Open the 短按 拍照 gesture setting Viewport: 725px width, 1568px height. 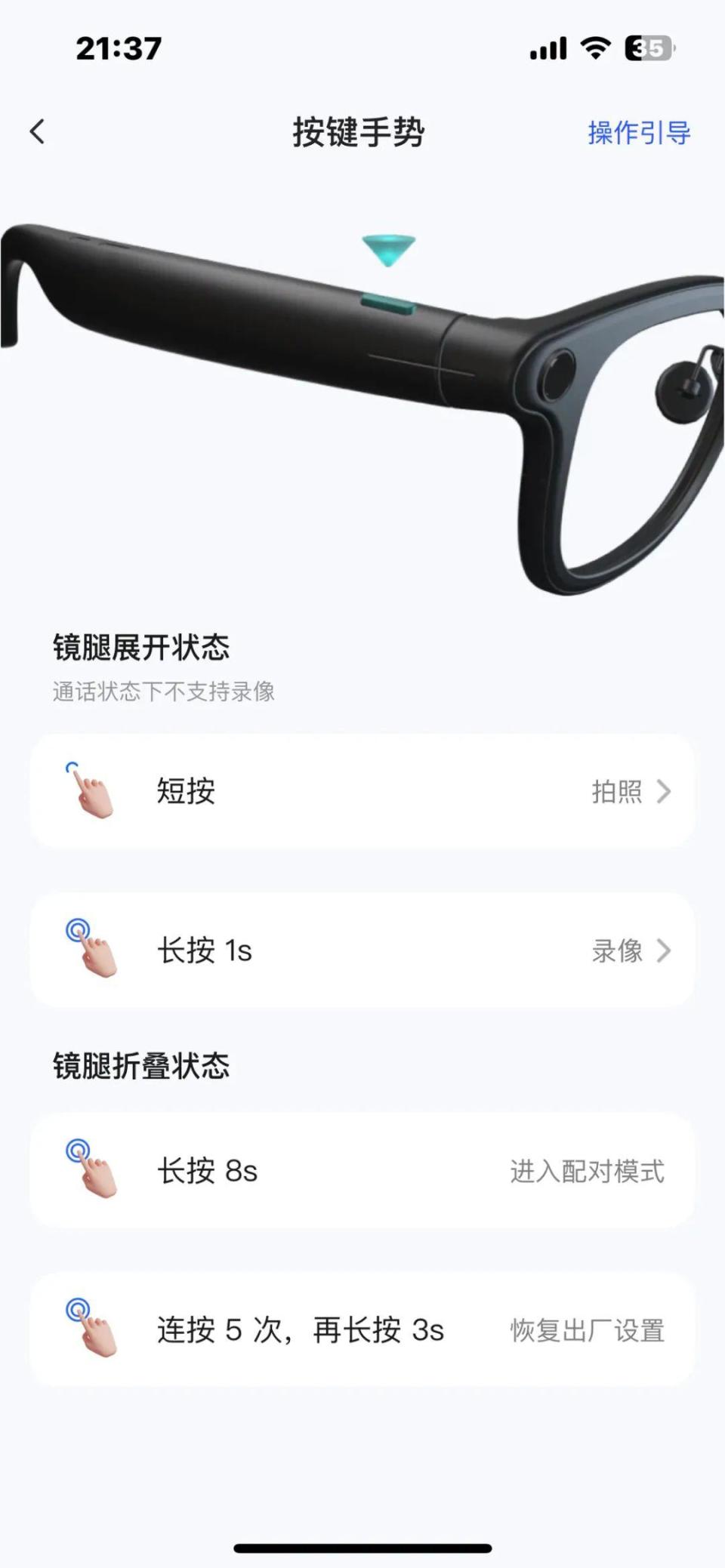coord(362,791)
